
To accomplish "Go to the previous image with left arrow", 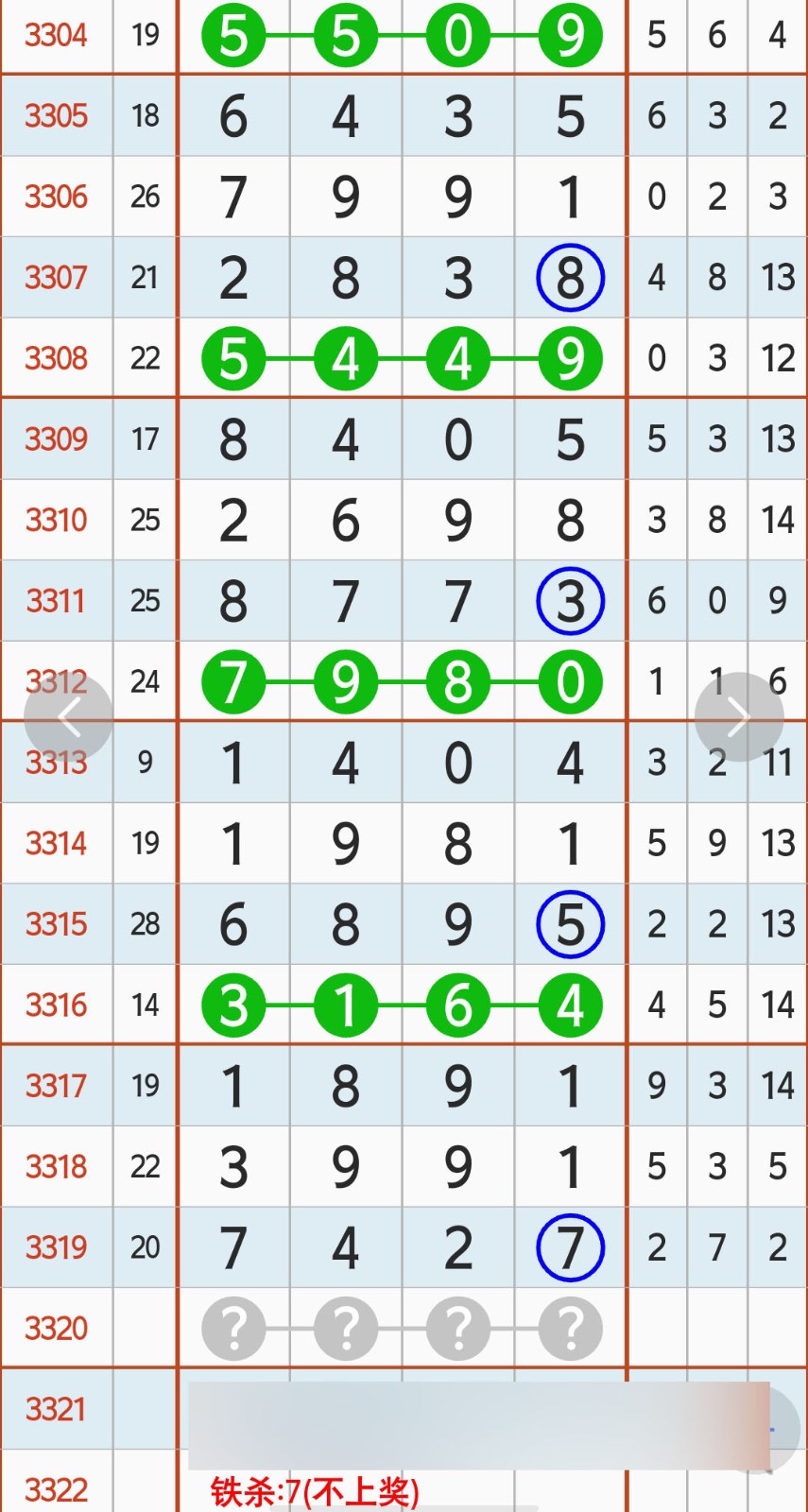I will [x=68, y=717].
